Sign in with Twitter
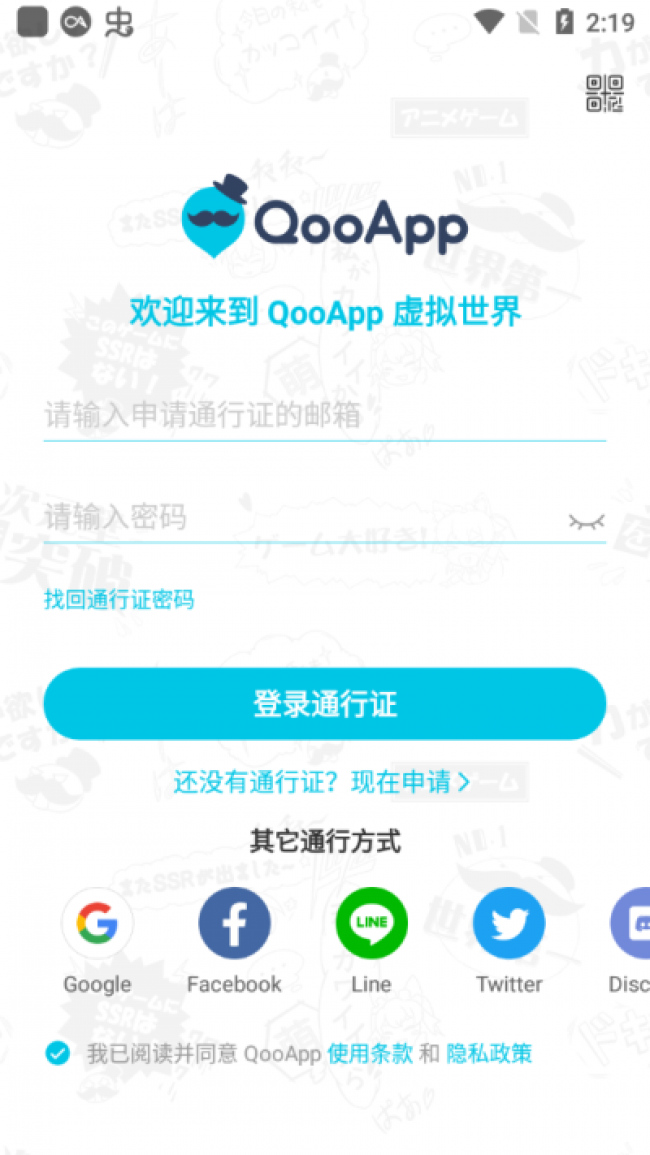650x1155 pixels. [x=509, y=924]
